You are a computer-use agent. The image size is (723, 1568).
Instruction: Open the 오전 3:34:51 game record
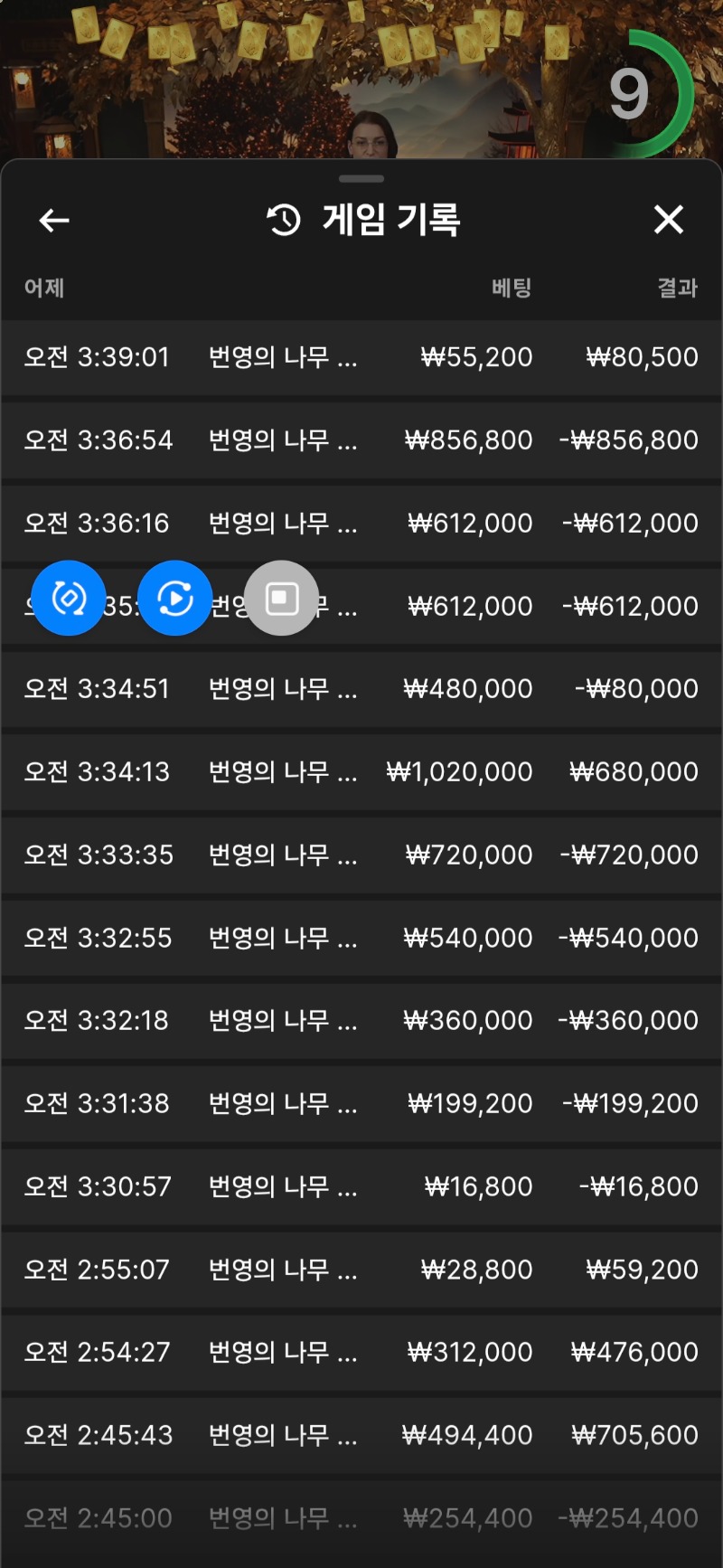361,689
